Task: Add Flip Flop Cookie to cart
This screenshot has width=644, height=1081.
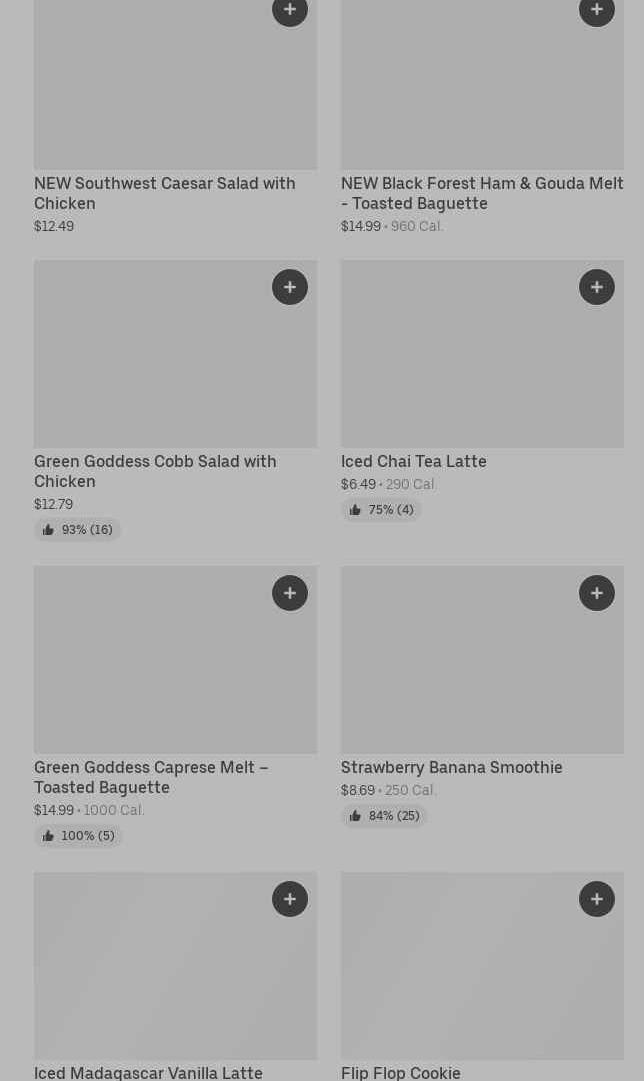Action: 596,899
